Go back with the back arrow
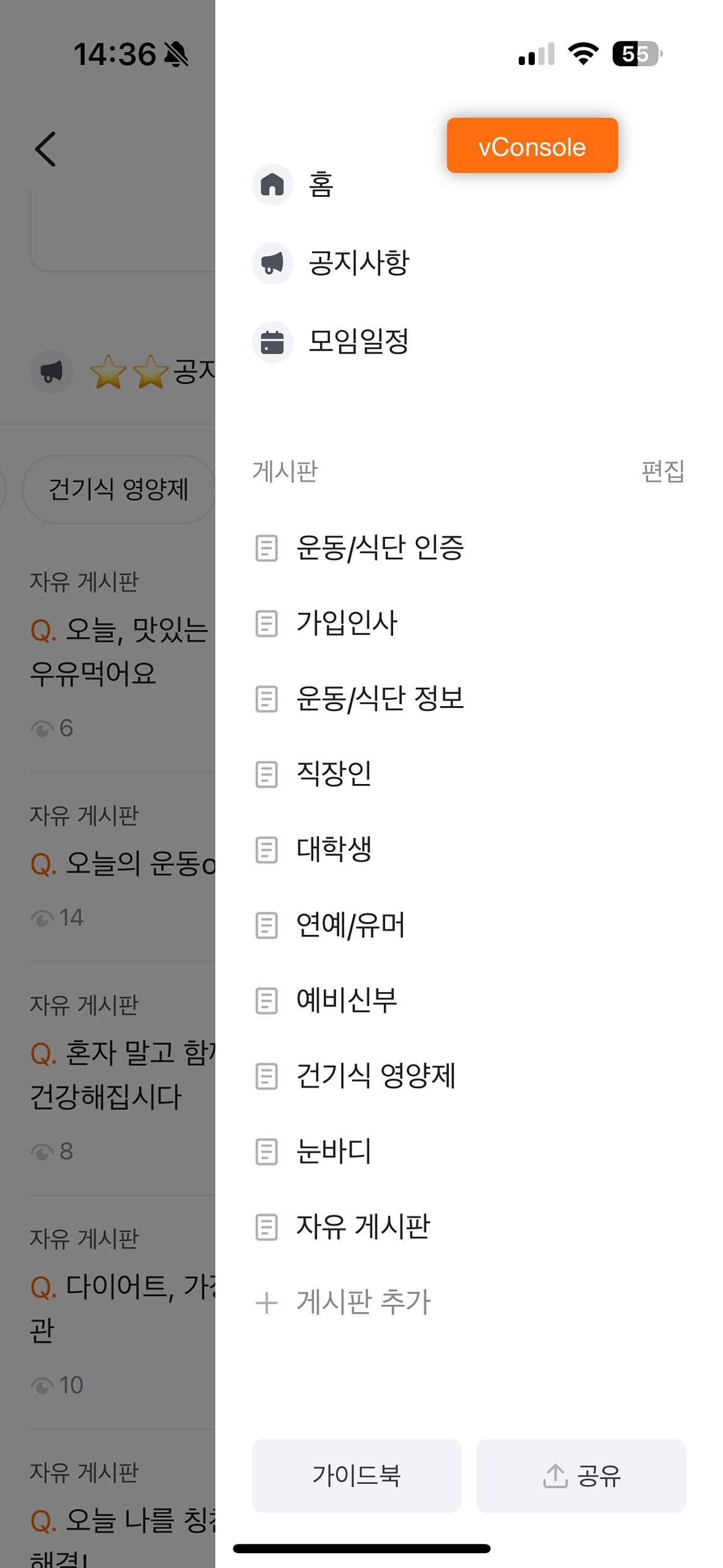Screen dimensions: 723x1568 click(46, 149)
